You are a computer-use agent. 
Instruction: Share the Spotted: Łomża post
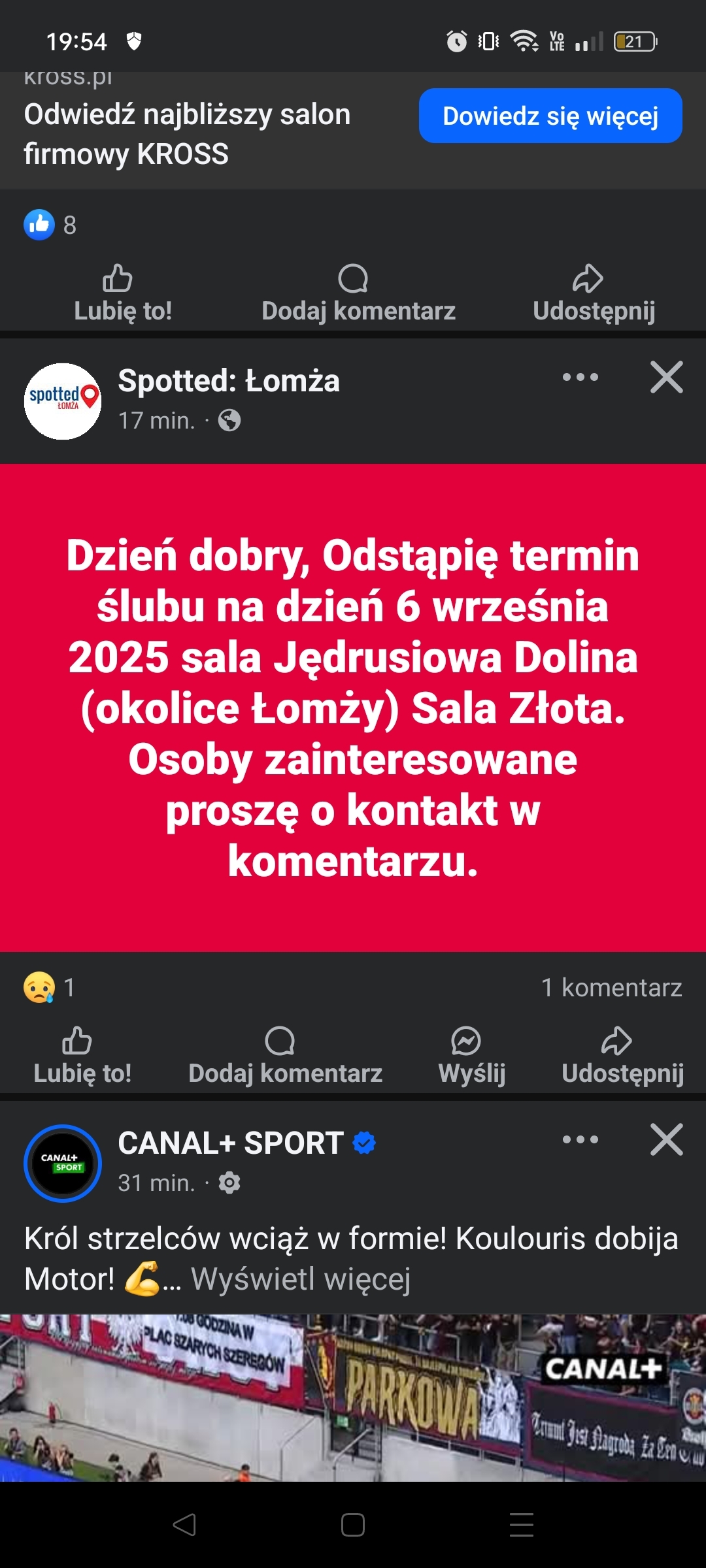point(622,1056)
